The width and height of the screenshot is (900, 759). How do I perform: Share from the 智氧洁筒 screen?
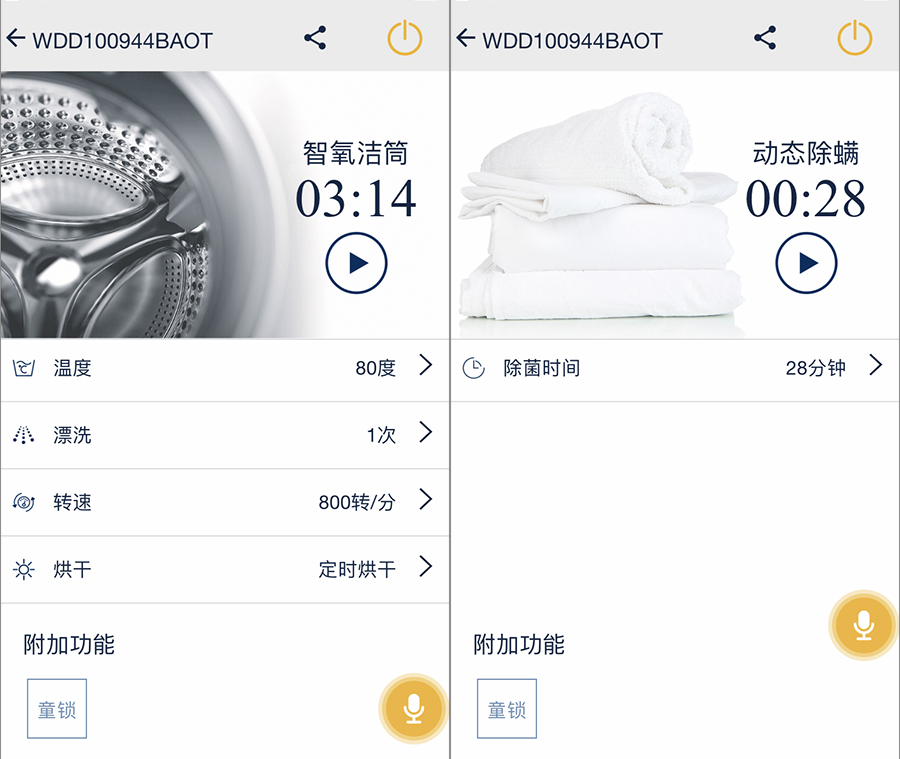coord(315,39)
